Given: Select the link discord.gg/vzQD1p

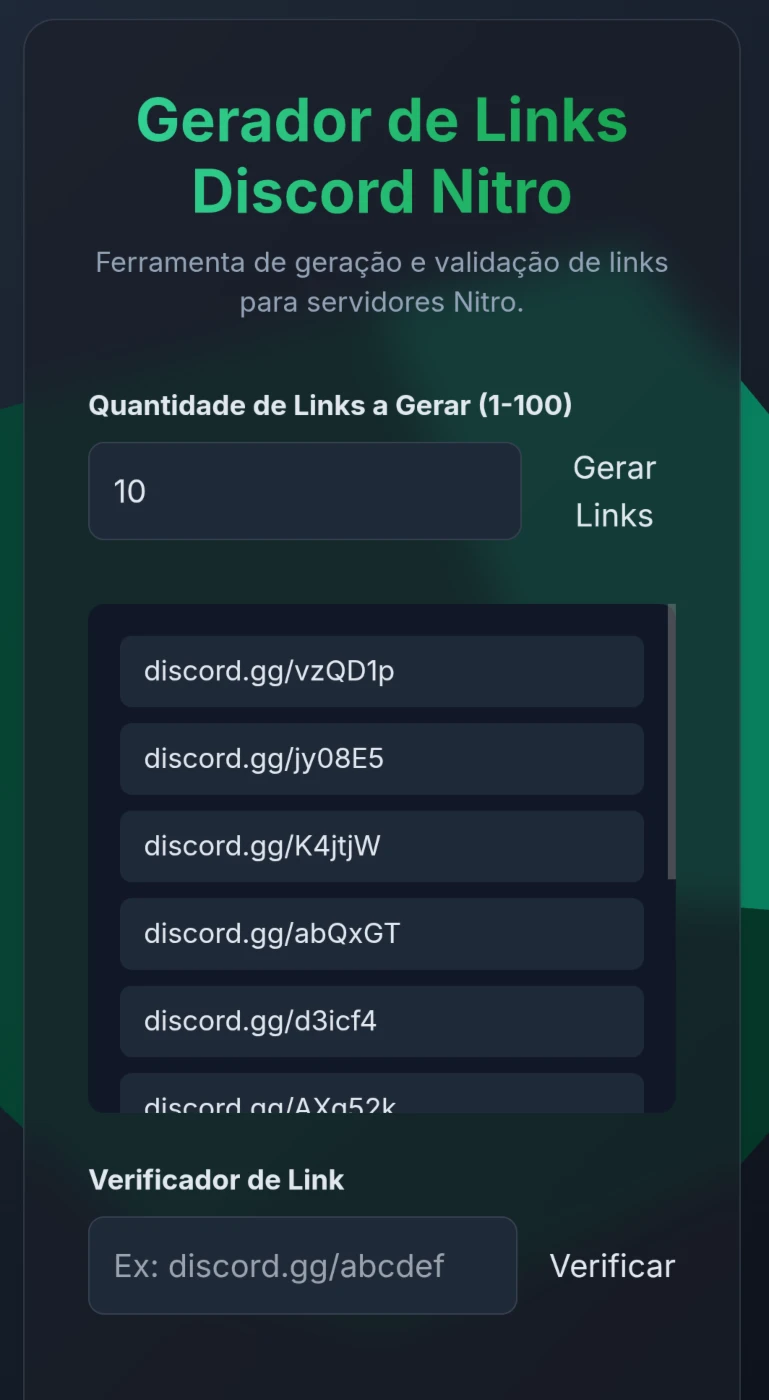Looking at the screenshot, I should tap(382, 671).
